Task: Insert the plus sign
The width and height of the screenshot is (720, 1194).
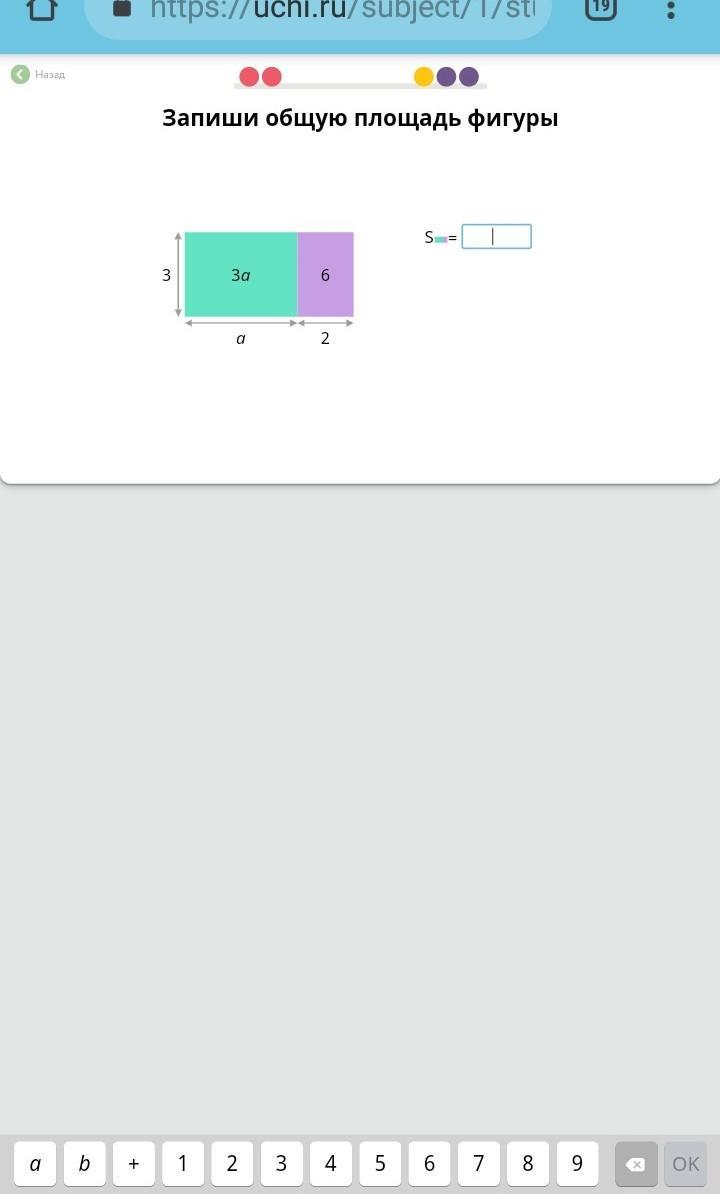Action: click(134, 1164)
